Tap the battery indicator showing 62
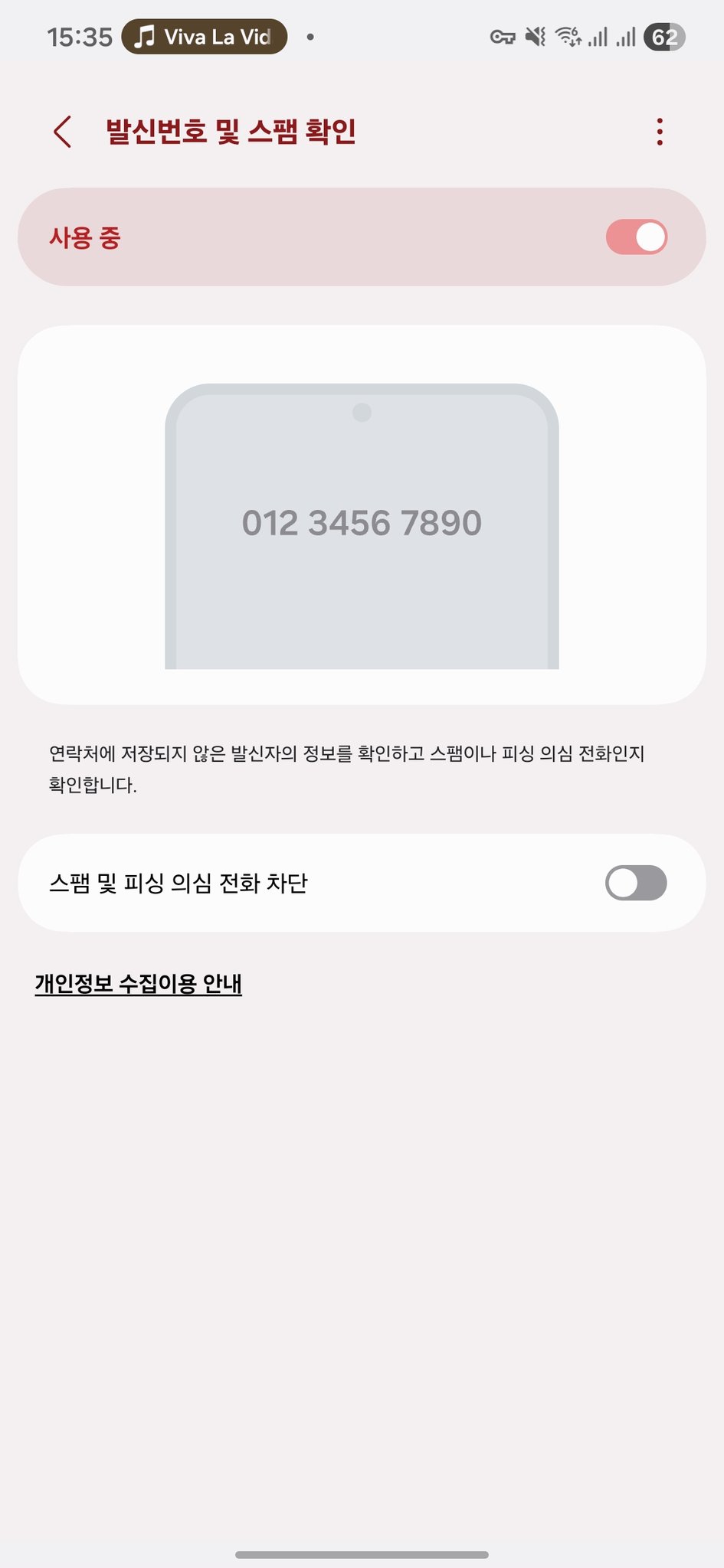724x1568 pixels. [665, 37]
